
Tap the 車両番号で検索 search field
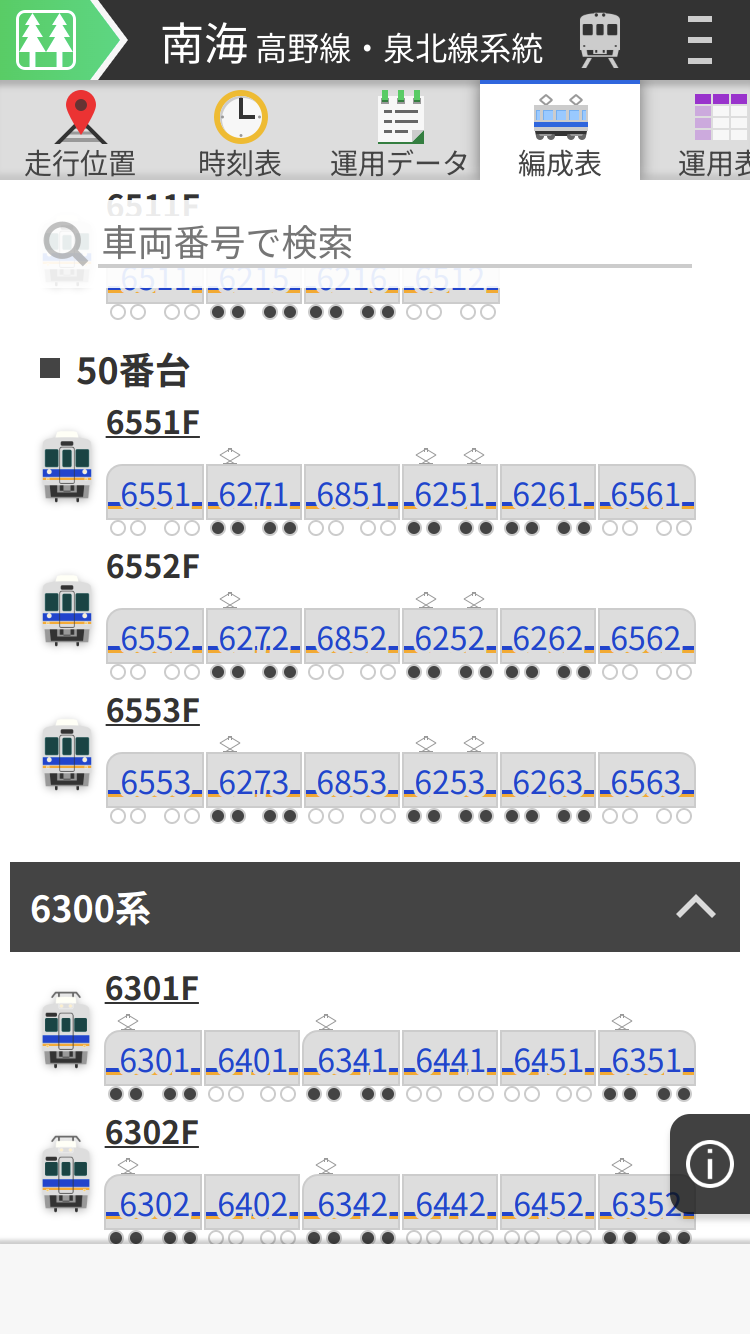point(395,243)
